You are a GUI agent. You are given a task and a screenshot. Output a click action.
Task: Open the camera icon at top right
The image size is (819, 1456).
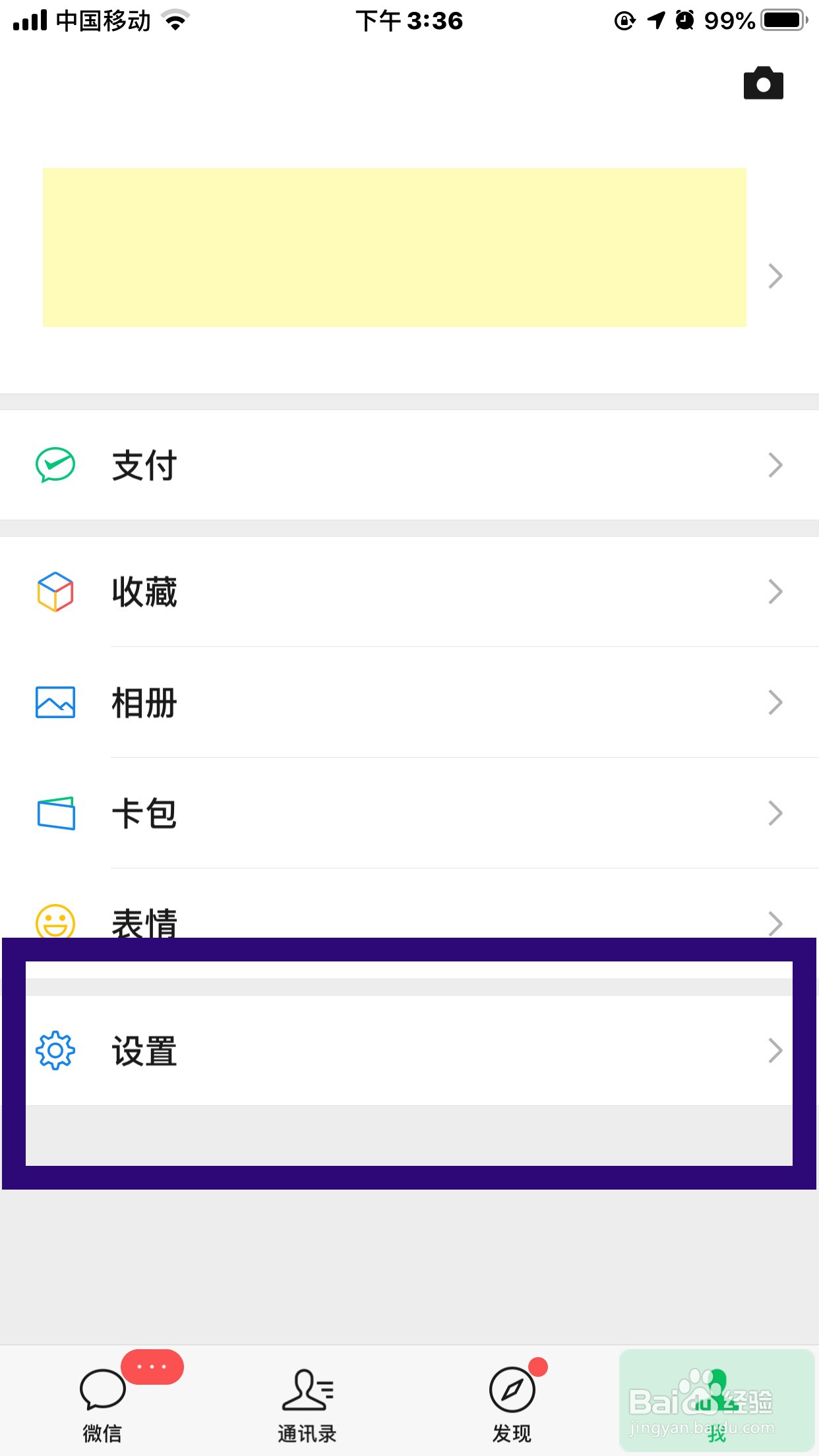pos(763,83)
